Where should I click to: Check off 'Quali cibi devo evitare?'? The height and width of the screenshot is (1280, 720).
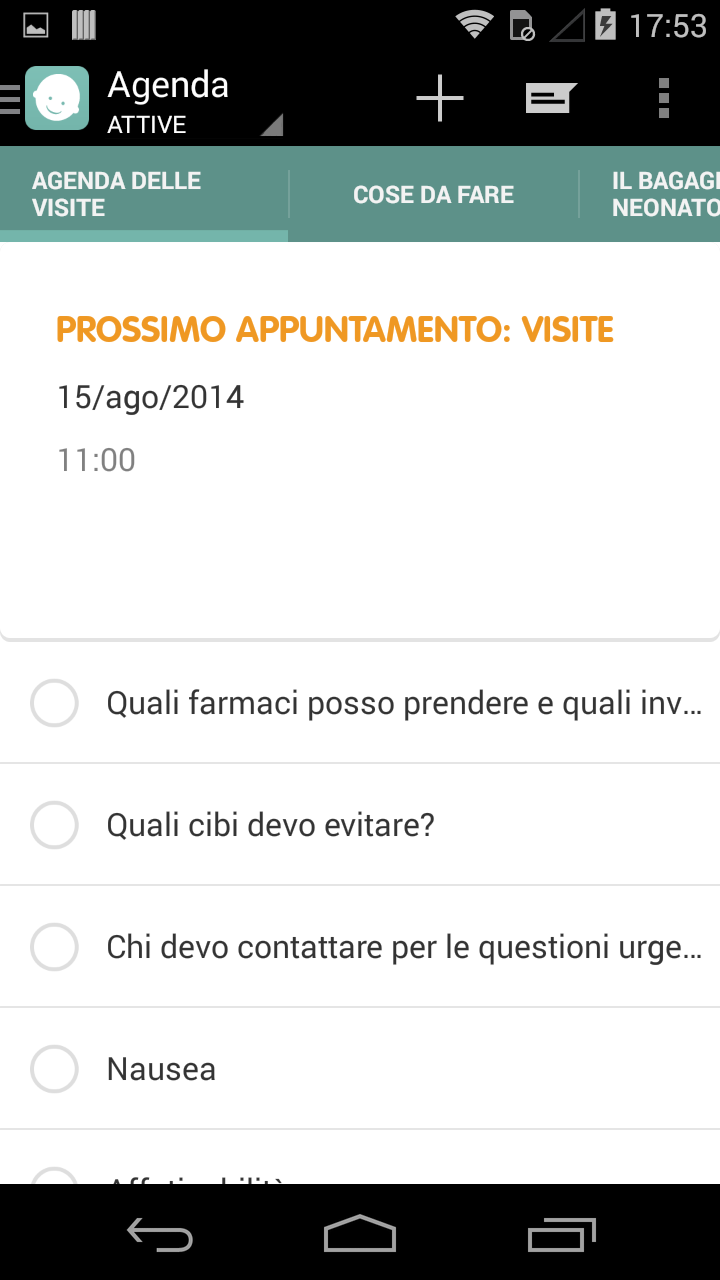pos(55,825)
